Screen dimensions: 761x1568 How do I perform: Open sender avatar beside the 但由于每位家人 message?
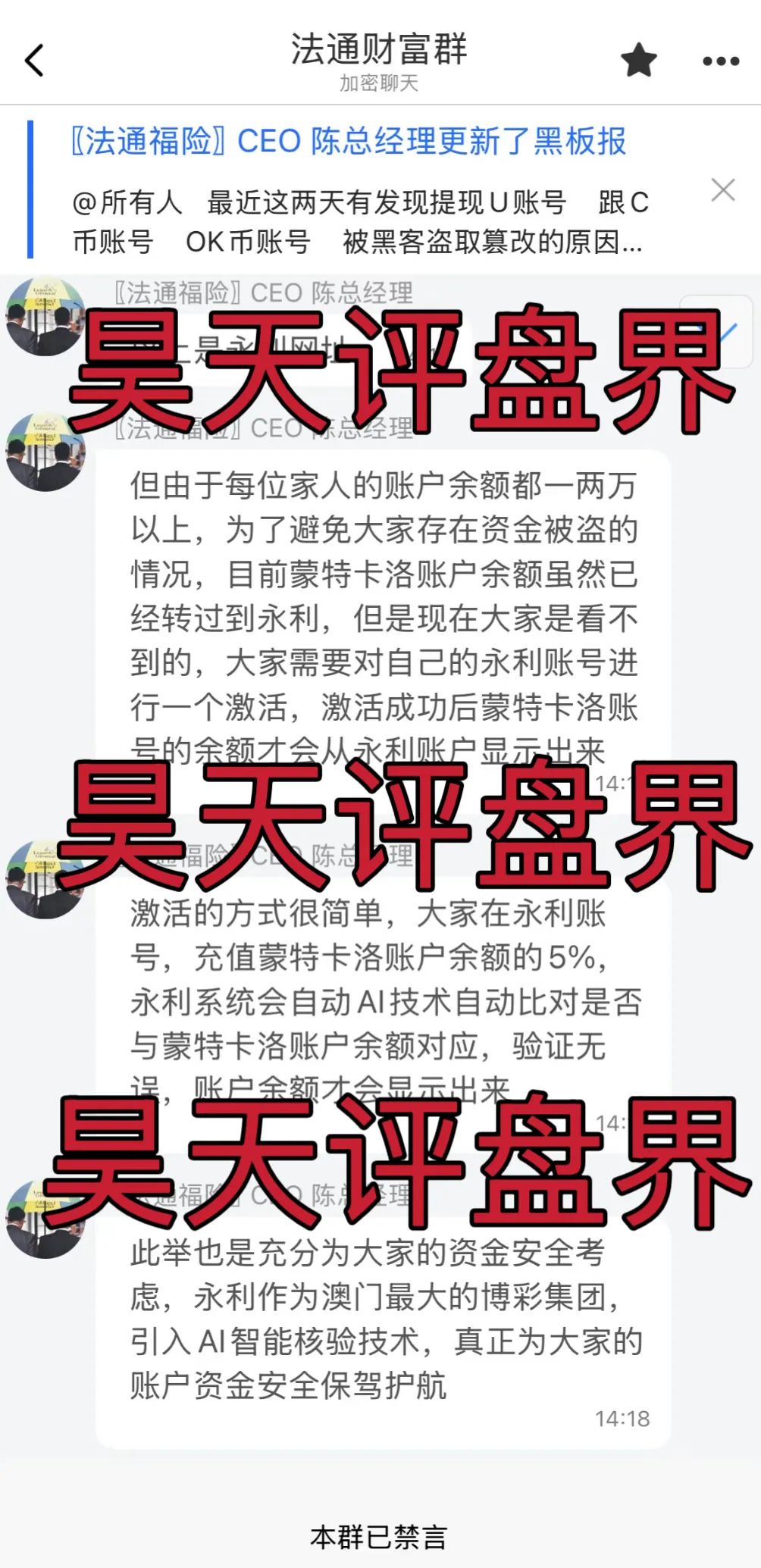pyautogui.click(x=44, y=452)
